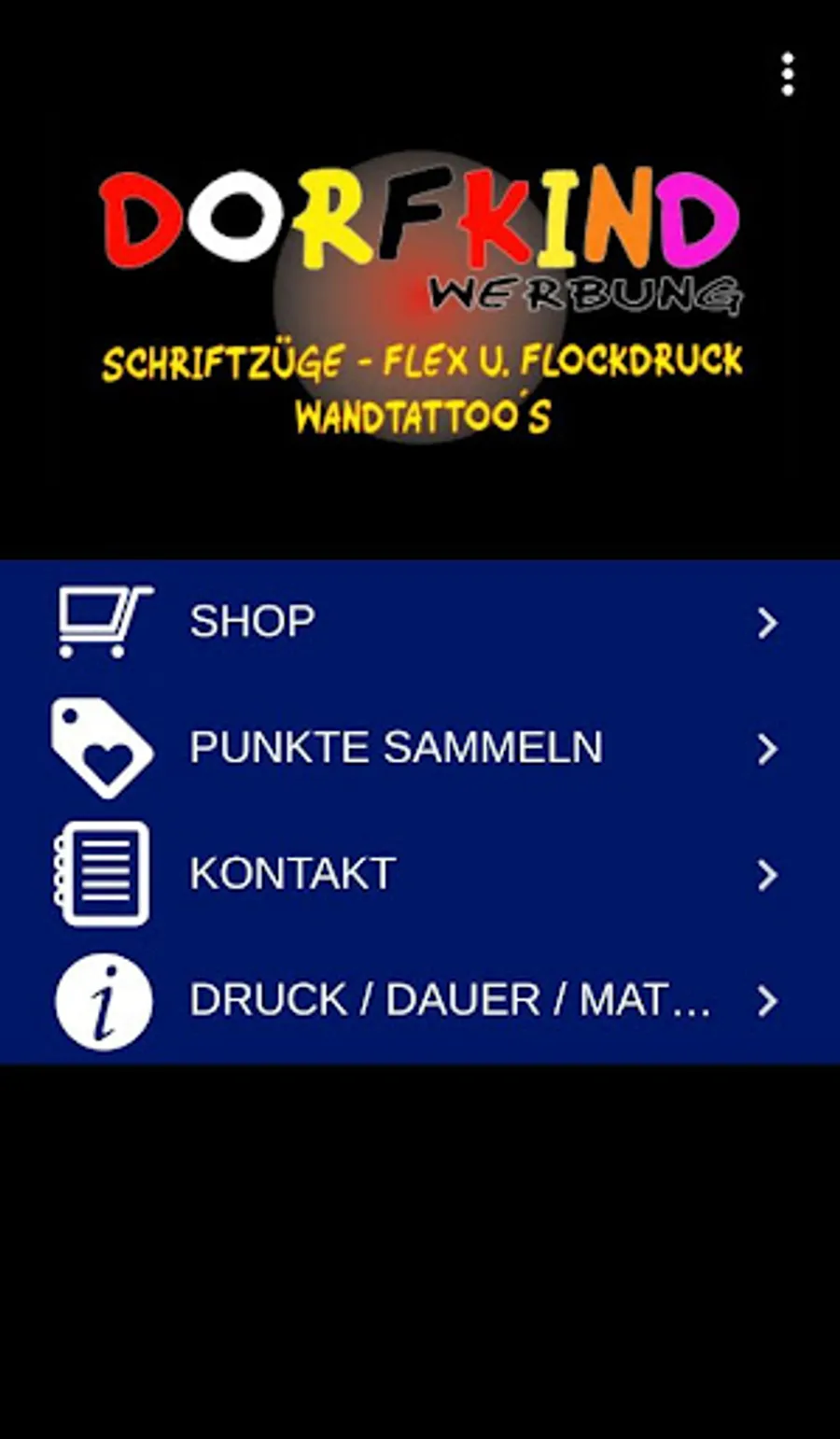Open the Kontakt page
This screenshot has height=1439, width=840.
tap(420, 874)
